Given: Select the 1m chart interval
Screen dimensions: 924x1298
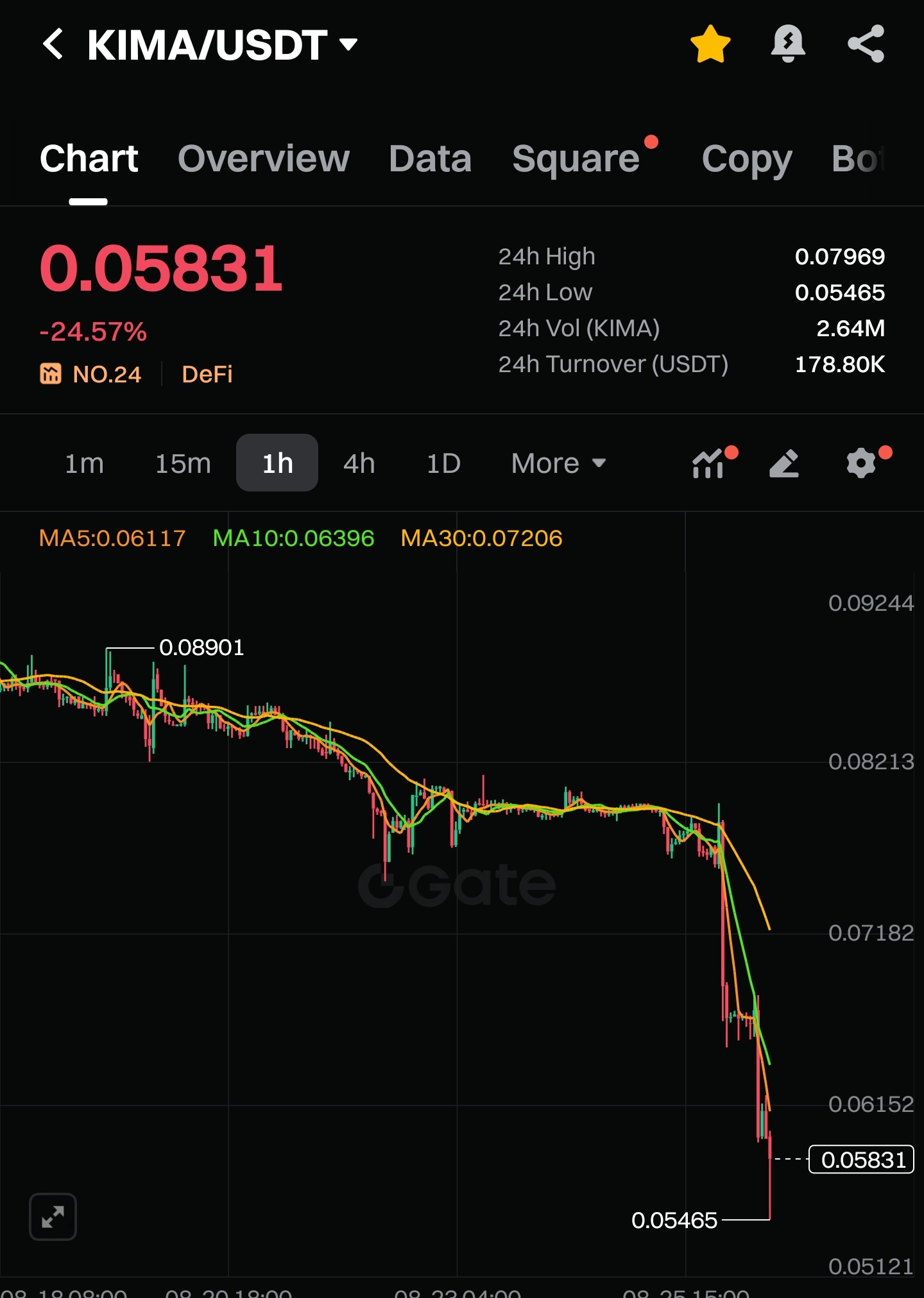Looking at the screenshot, I should click(84, 463).
